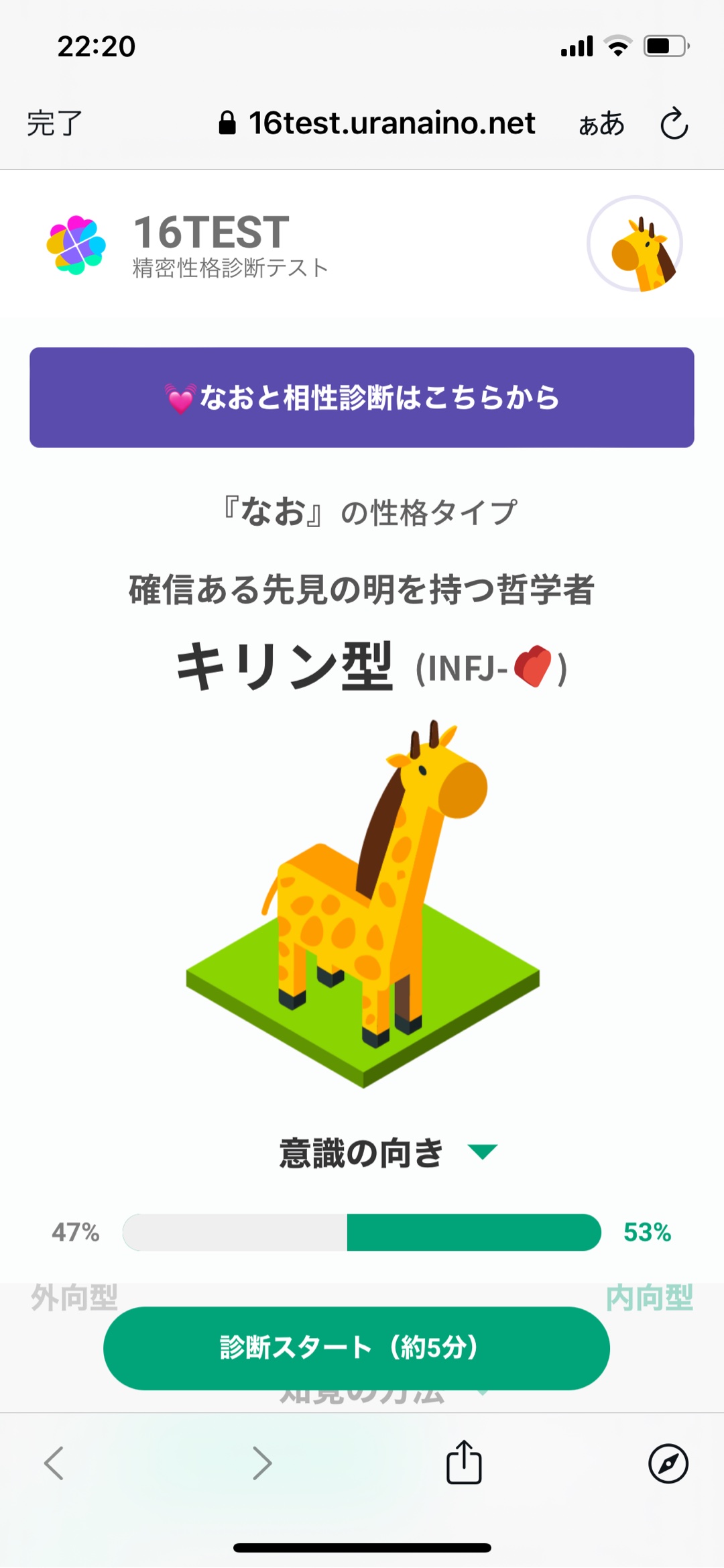724x1568 pixels.
Task: Expand the 意識の向き section
Action: tap(481, 1152)
